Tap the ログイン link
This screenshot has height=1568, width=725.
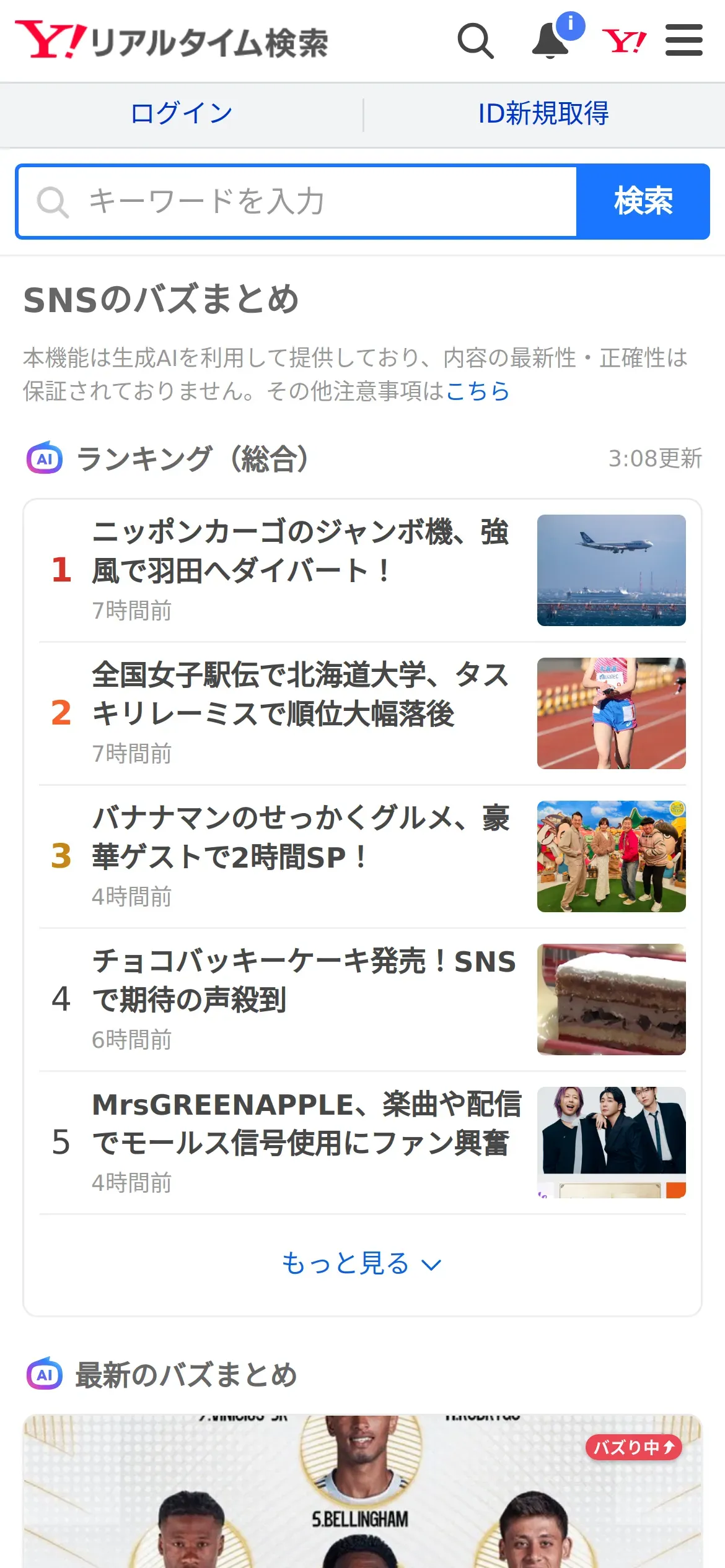pos(181,114)
